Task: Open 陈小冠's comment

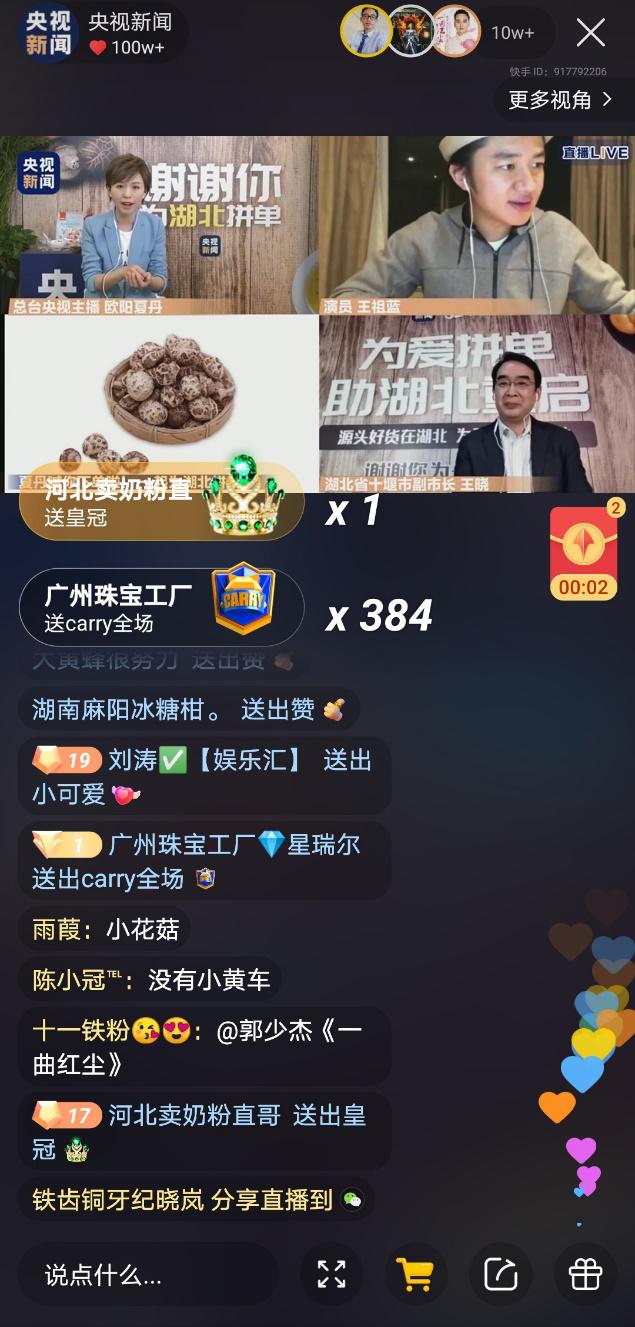Action: click(151, 980)
